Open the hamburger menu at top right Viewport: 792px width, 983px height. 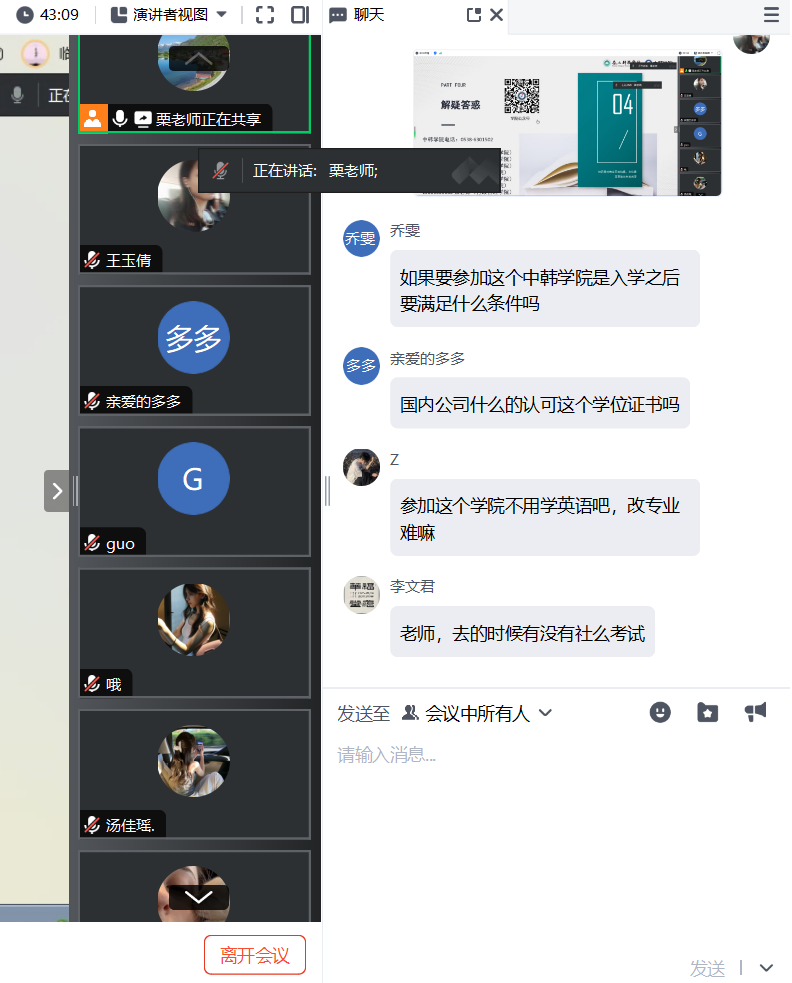click(771, 15)
